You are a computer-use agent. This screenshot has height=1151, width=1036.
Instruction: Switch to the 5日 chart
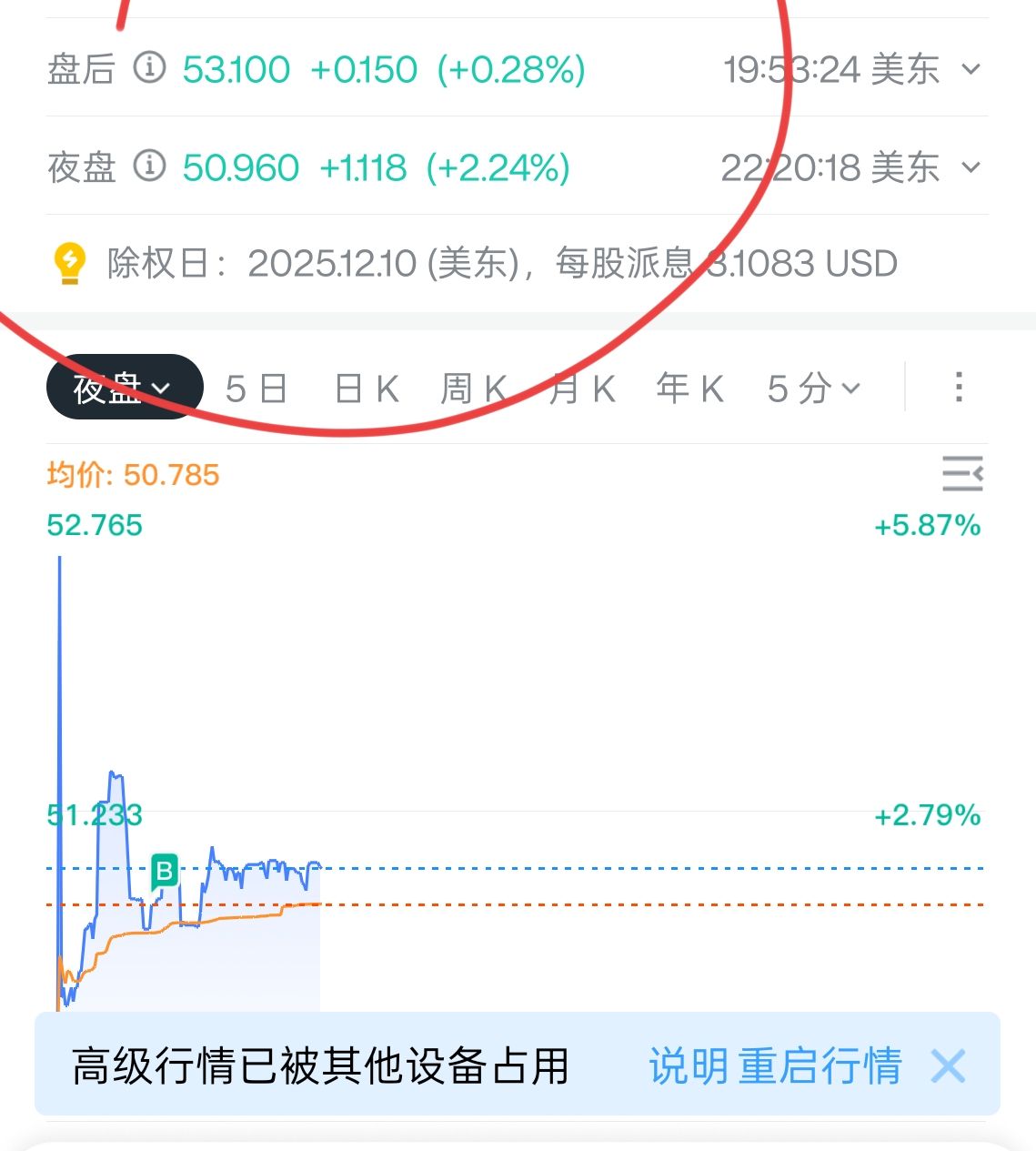click(256, 389)
